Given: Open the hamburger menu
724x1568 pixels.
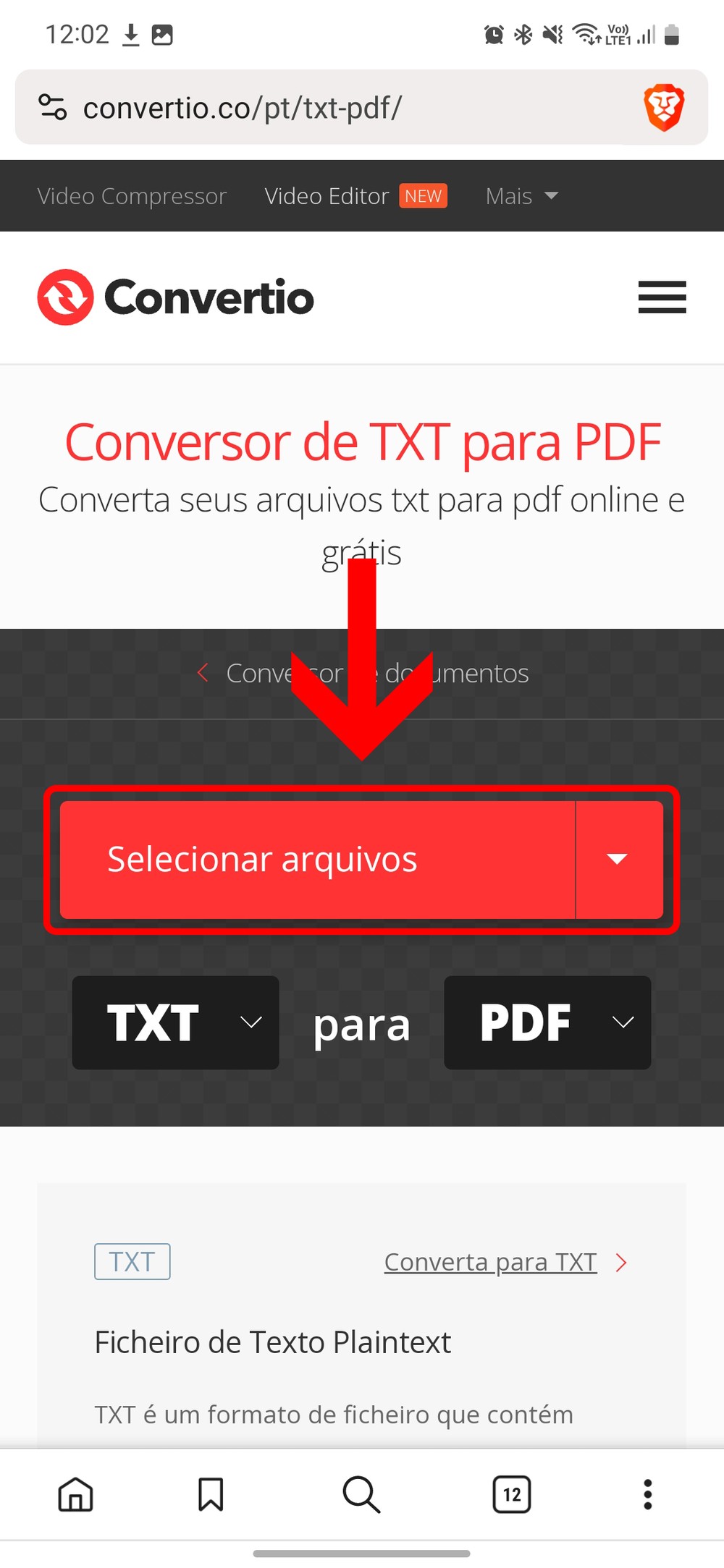Looking at the screenshot, I should click(x=662, y=297).
